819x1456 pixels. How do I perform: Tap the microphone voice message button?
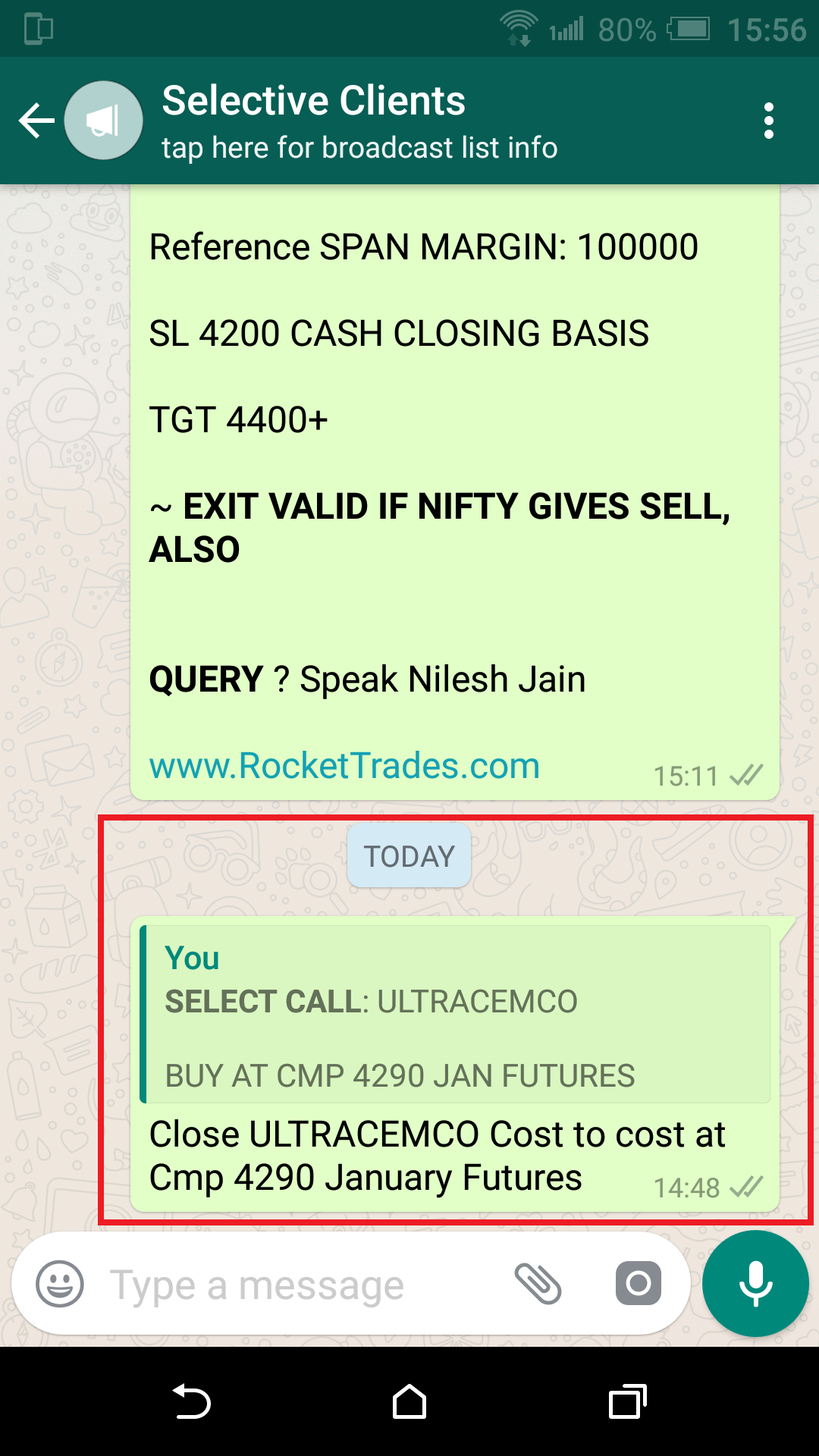coord(755,1284)
